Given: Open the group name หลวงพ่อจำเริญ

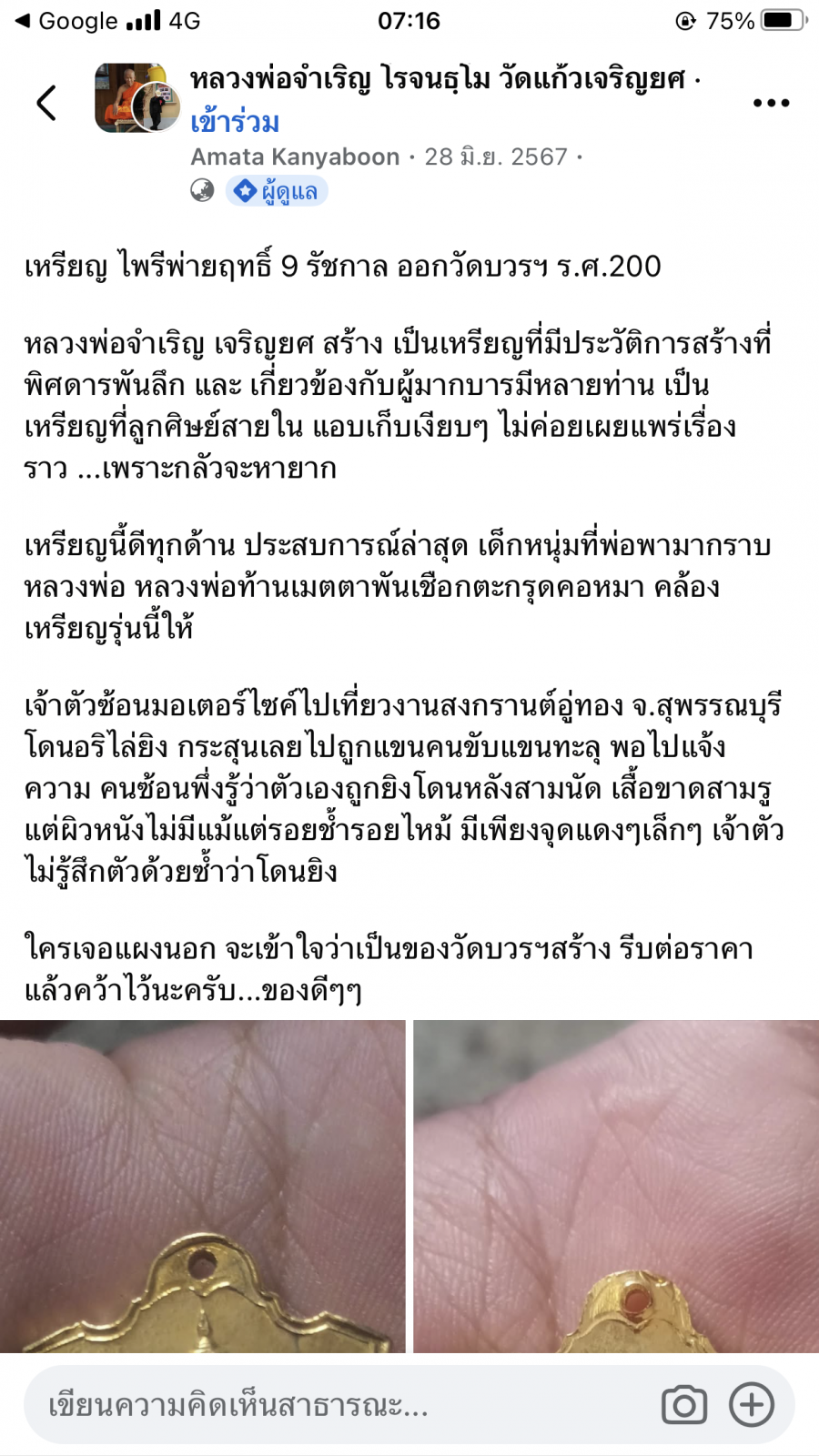Looking at the screenshot, I should (x=438, y=80).
